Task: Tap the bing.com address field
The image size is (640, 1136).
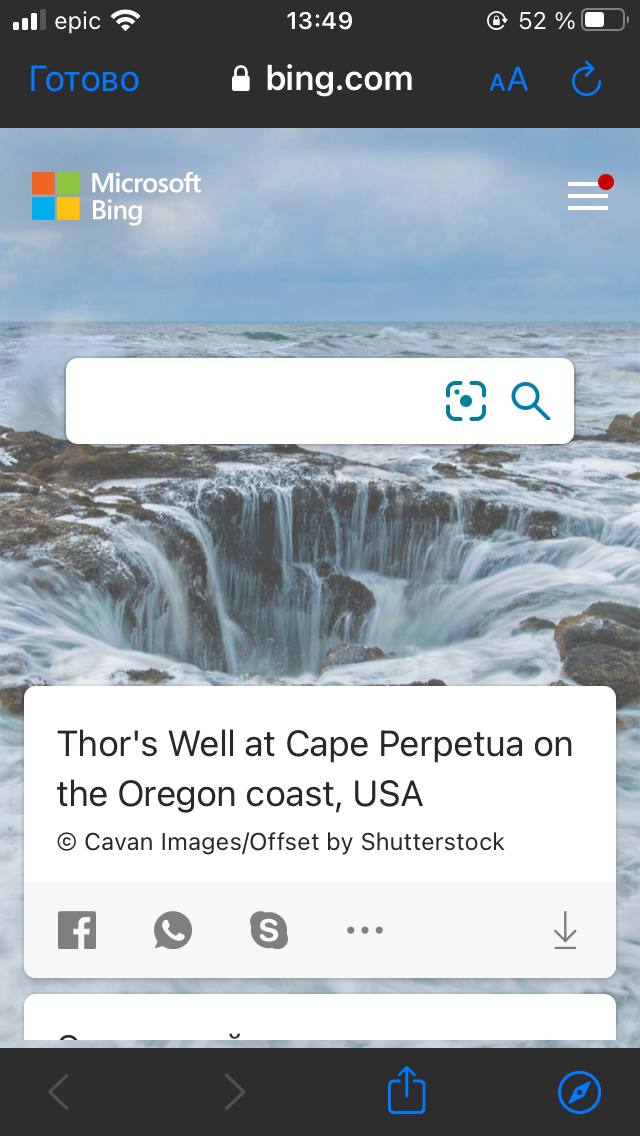Action: (322, 79)
